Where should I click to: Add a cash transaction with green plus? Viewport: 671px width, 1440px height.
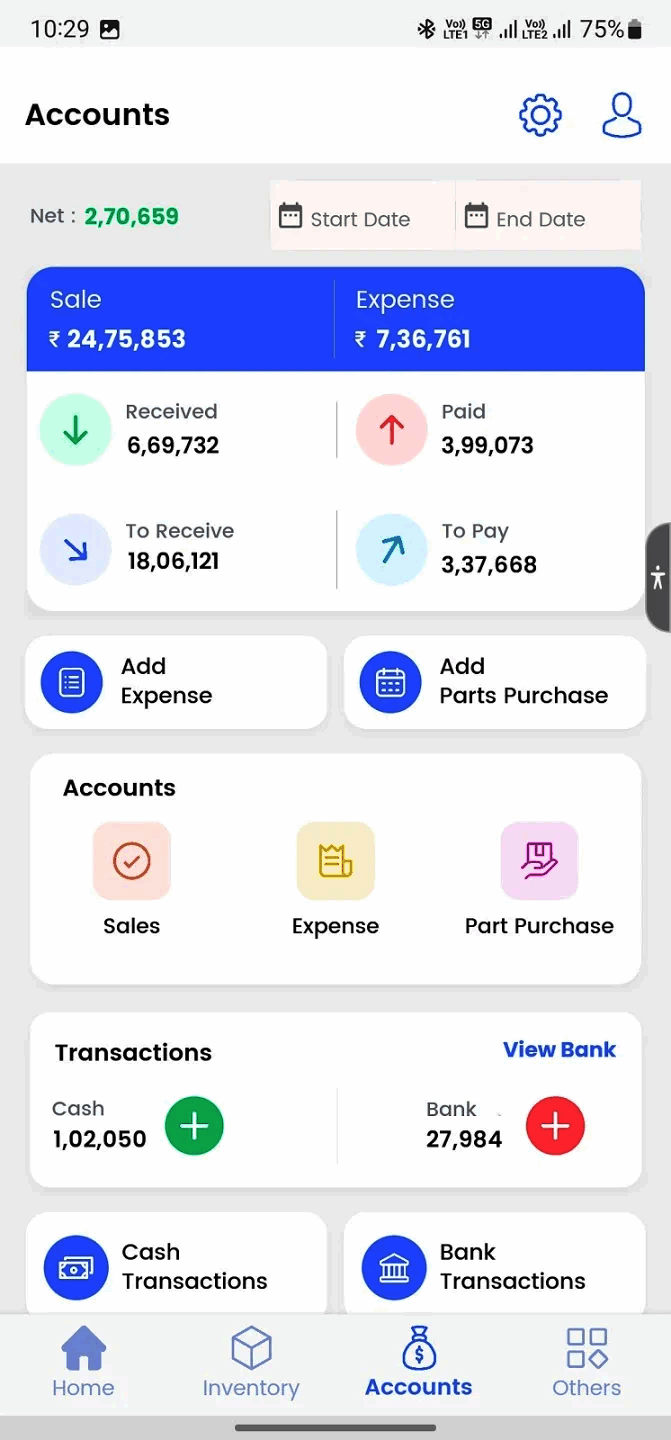[194, 1126]
